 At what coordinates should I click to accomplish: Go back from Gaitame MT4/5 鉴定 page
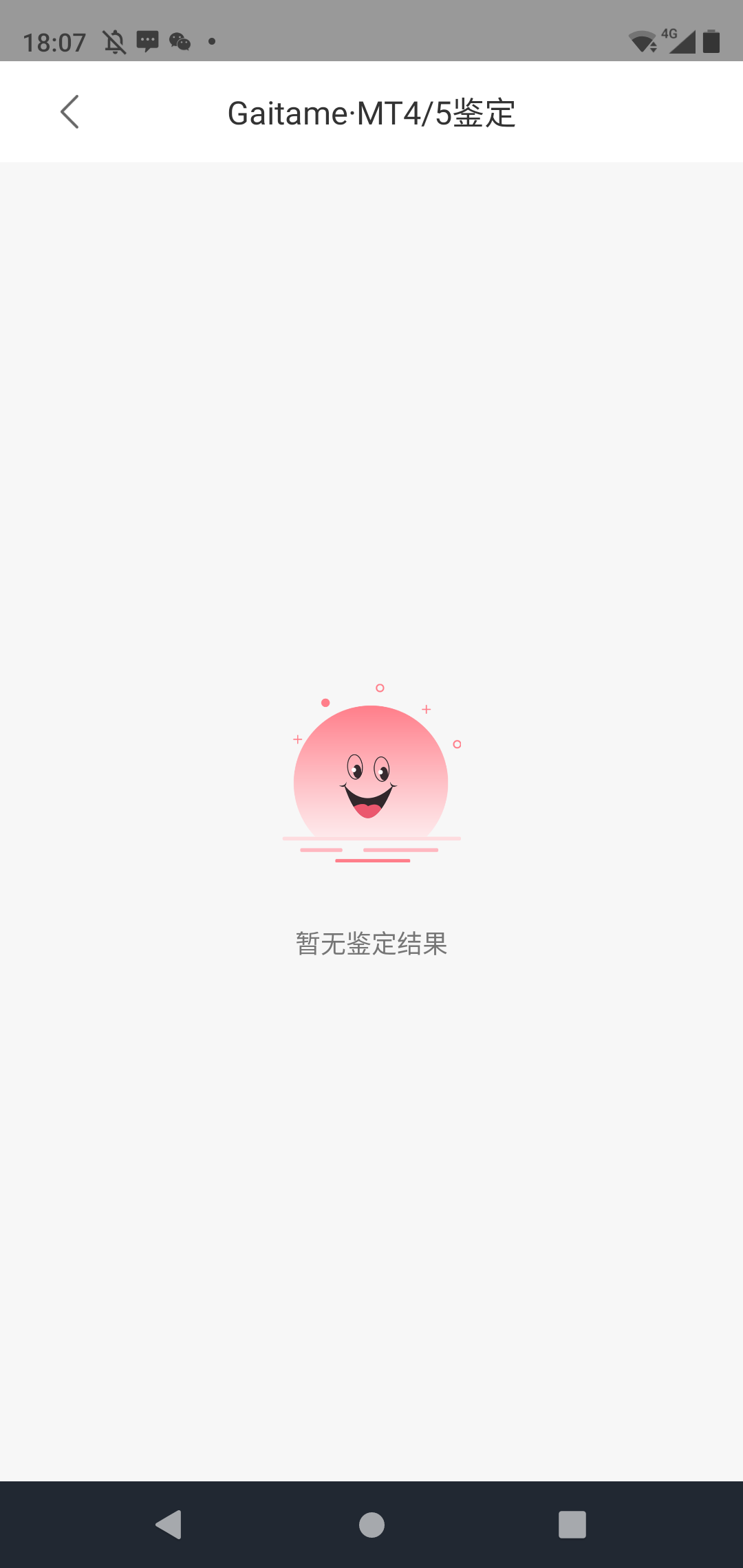[69, 112]
